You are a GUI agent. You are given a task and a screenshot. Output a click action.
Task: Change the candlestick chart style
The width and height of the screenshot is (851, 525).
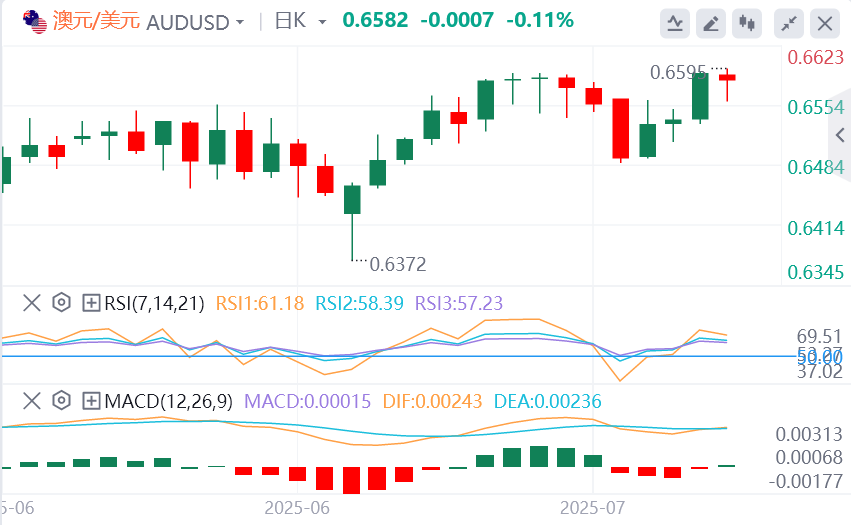(745, 22)
